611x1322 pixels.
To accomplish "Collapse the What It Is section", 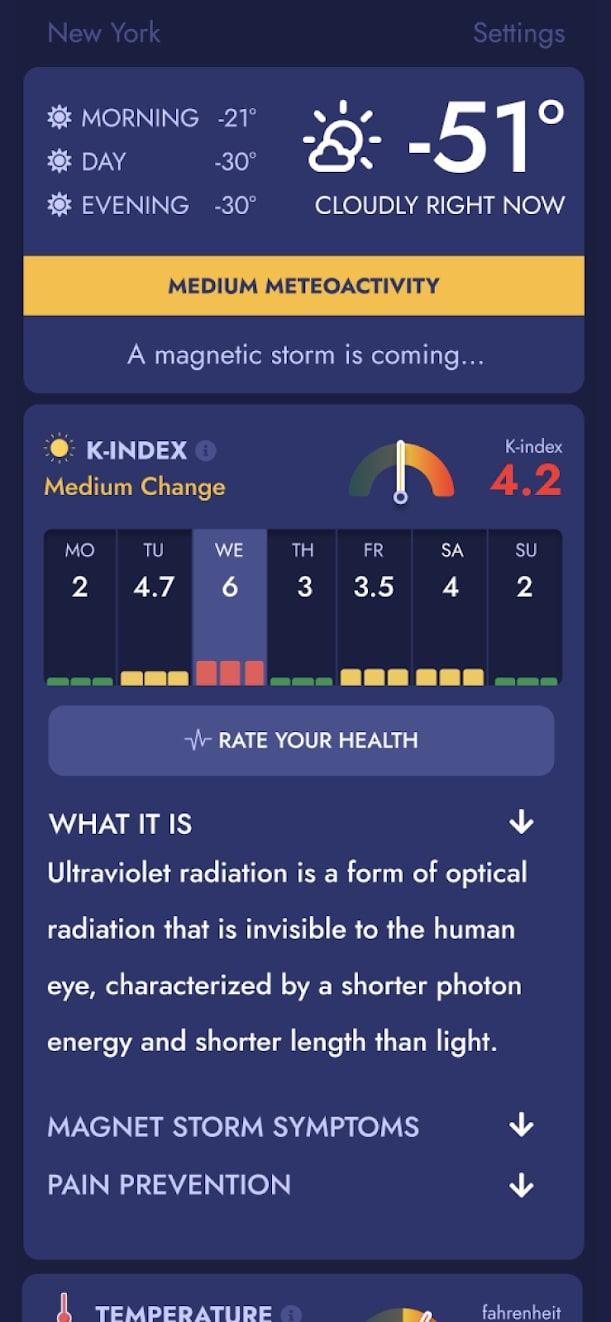I will coord(291,824).
